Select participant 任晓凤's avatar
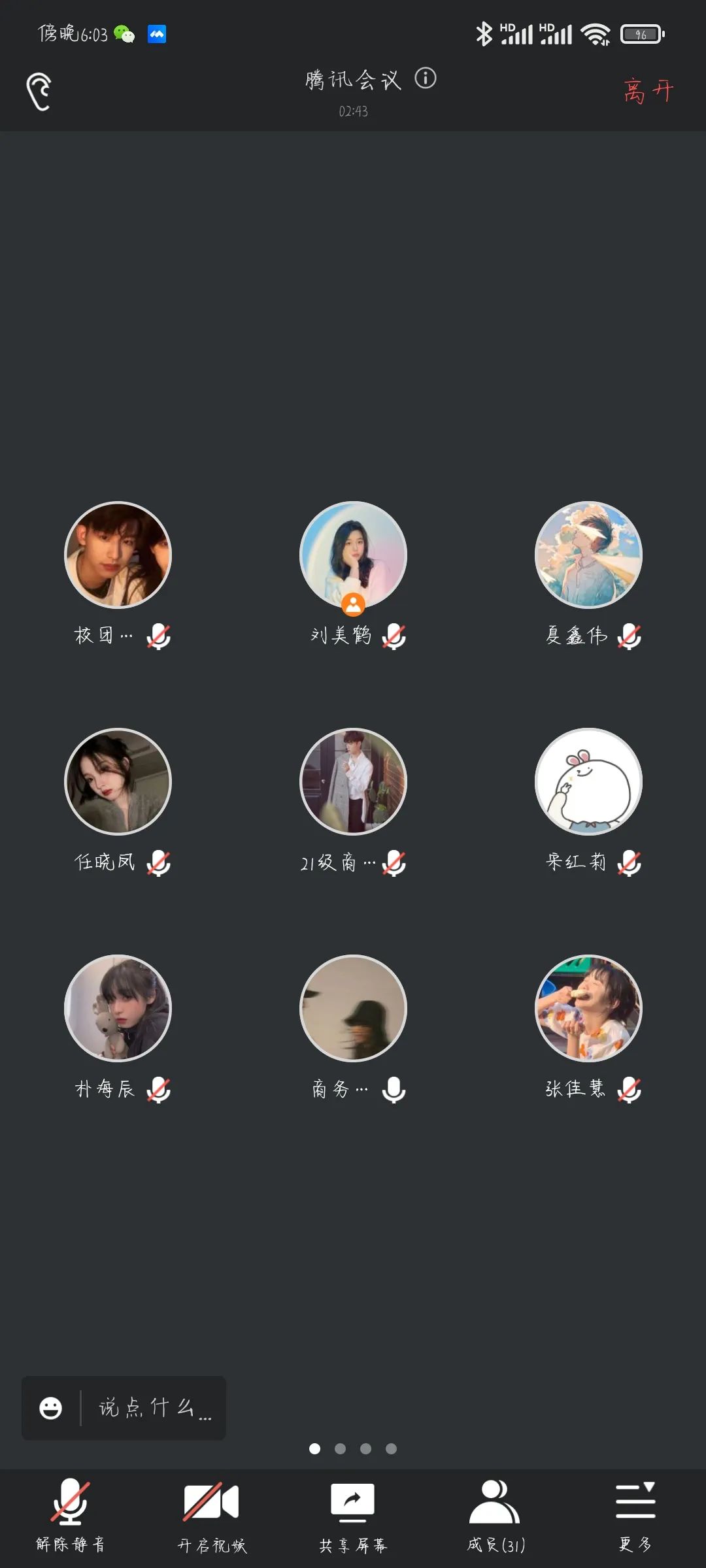Viewport: 706px width, 1568px height. (x=118, y=781)
